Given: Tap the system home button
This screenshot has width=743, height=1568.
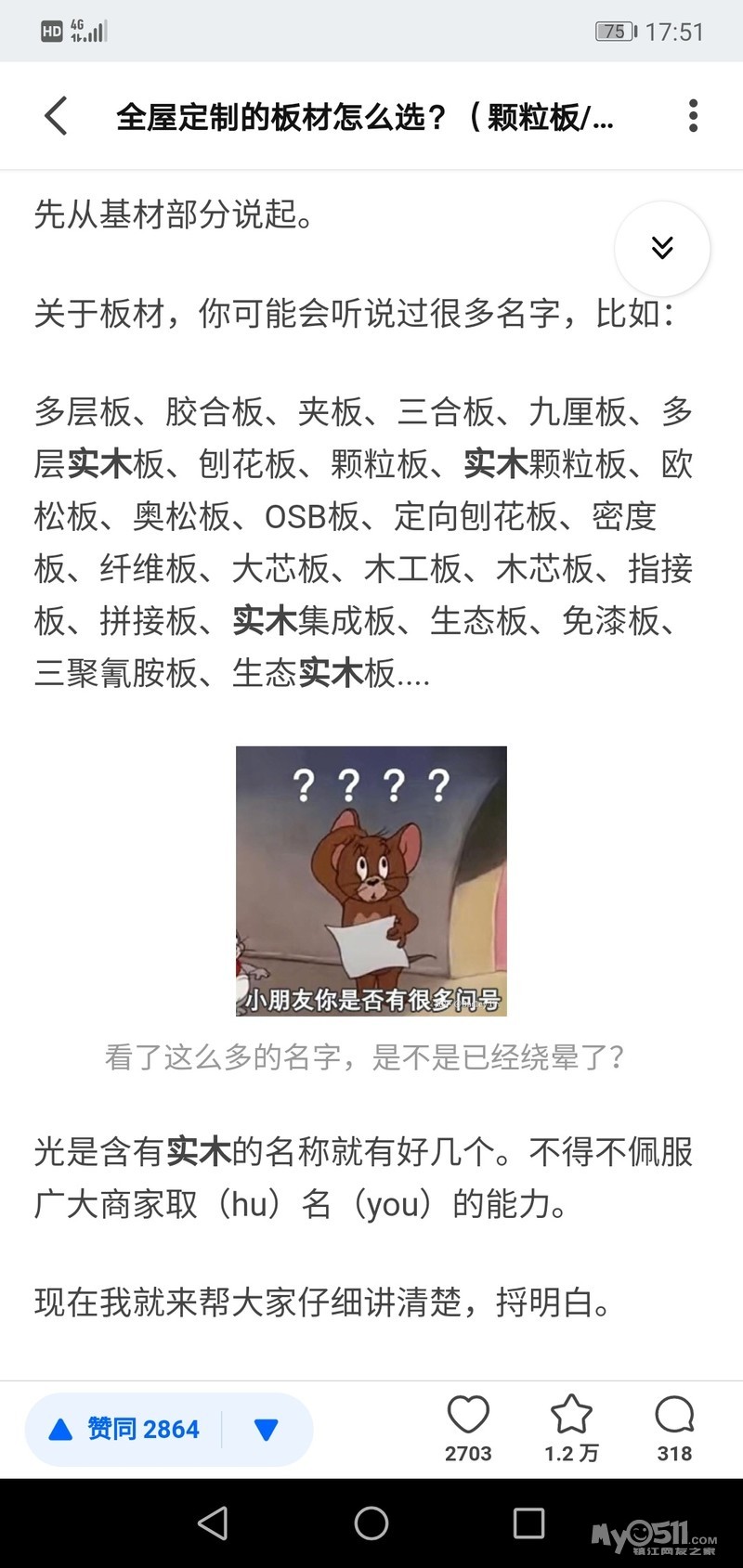Looking at the screenshot, I should [x=371, y=1523].
